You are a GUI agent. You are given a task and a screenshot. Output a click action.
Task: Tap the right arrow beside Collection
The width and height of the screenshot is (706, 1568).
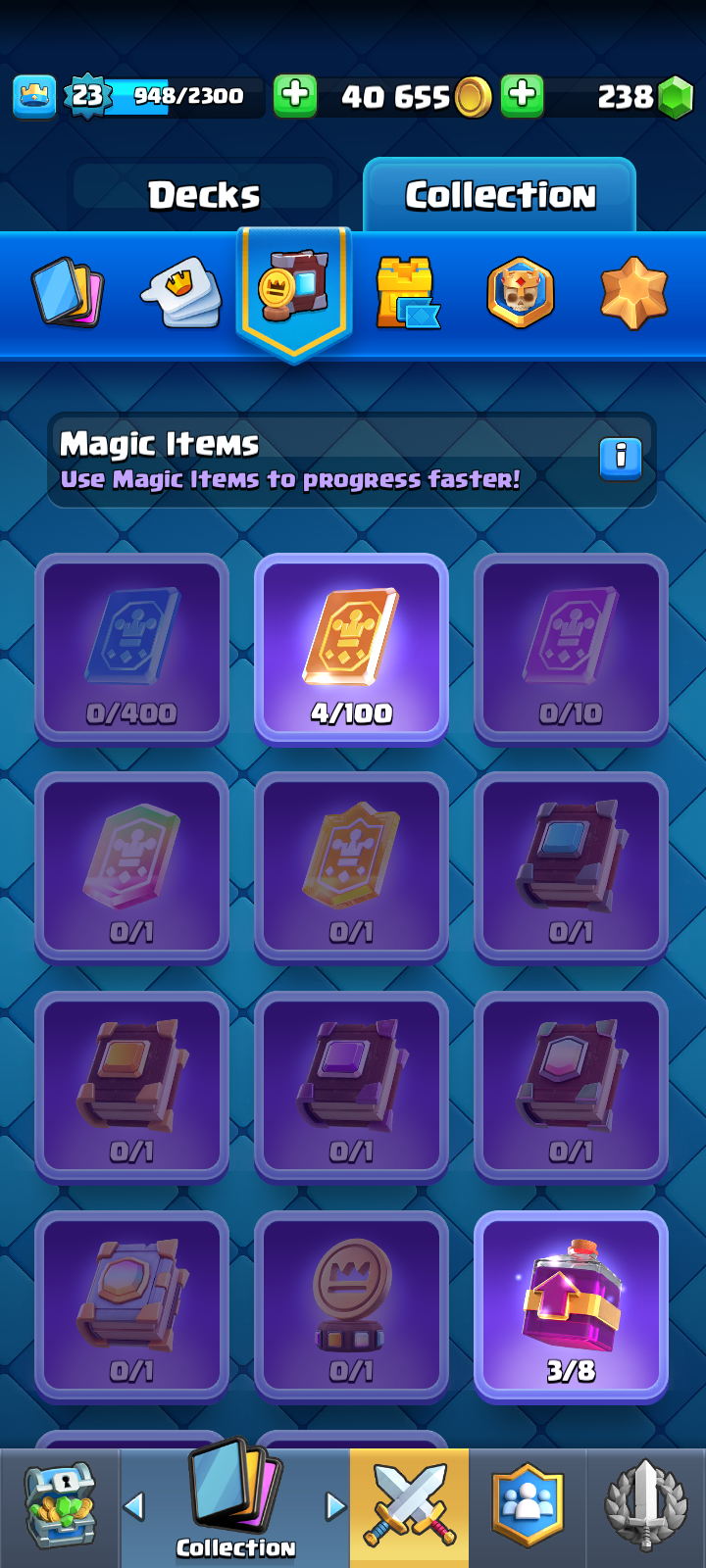[335, 1505]
